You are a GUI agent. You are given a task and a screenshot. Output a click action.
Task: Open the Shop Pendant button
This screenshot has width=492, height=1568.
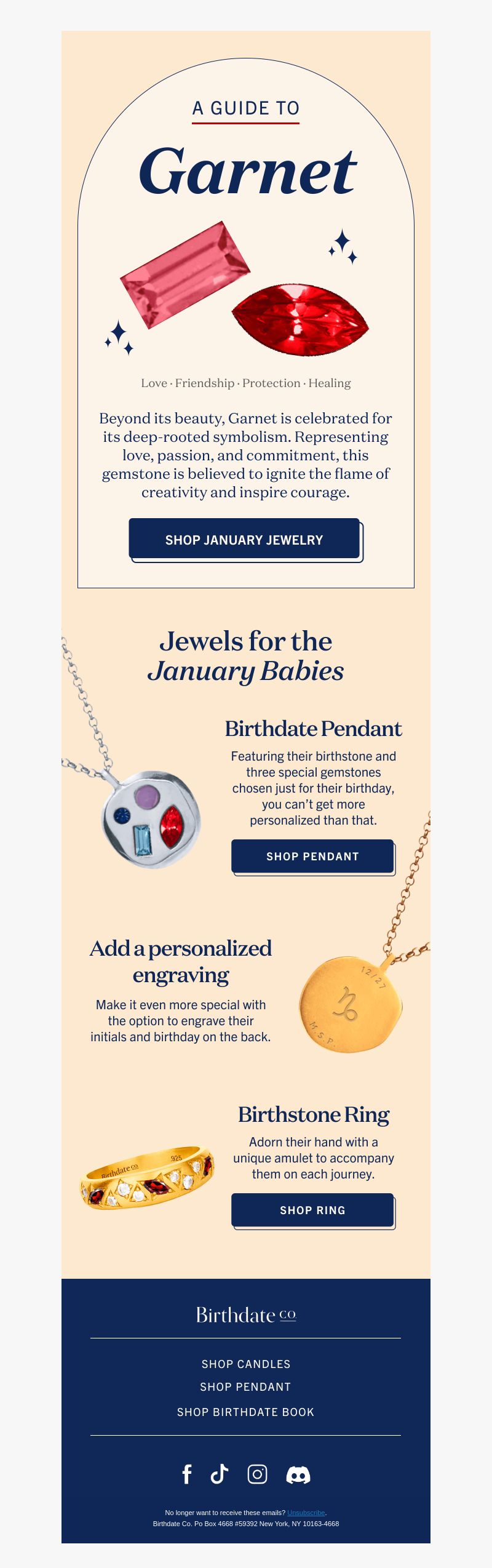[313, 857]
